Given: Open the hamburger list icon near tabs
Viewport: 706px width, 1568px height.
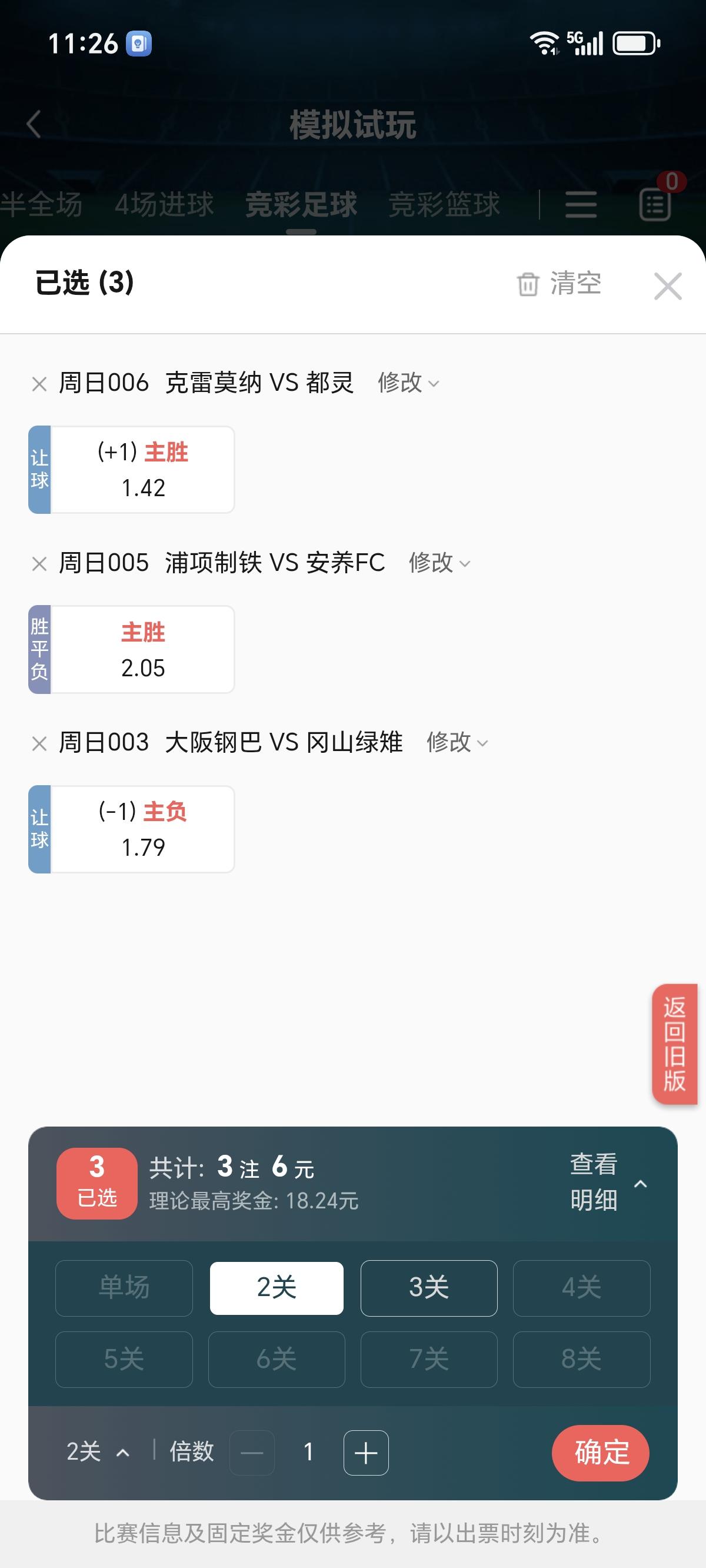Looking at the screenshot, I should pyautogui.click(x=580, y=204).
